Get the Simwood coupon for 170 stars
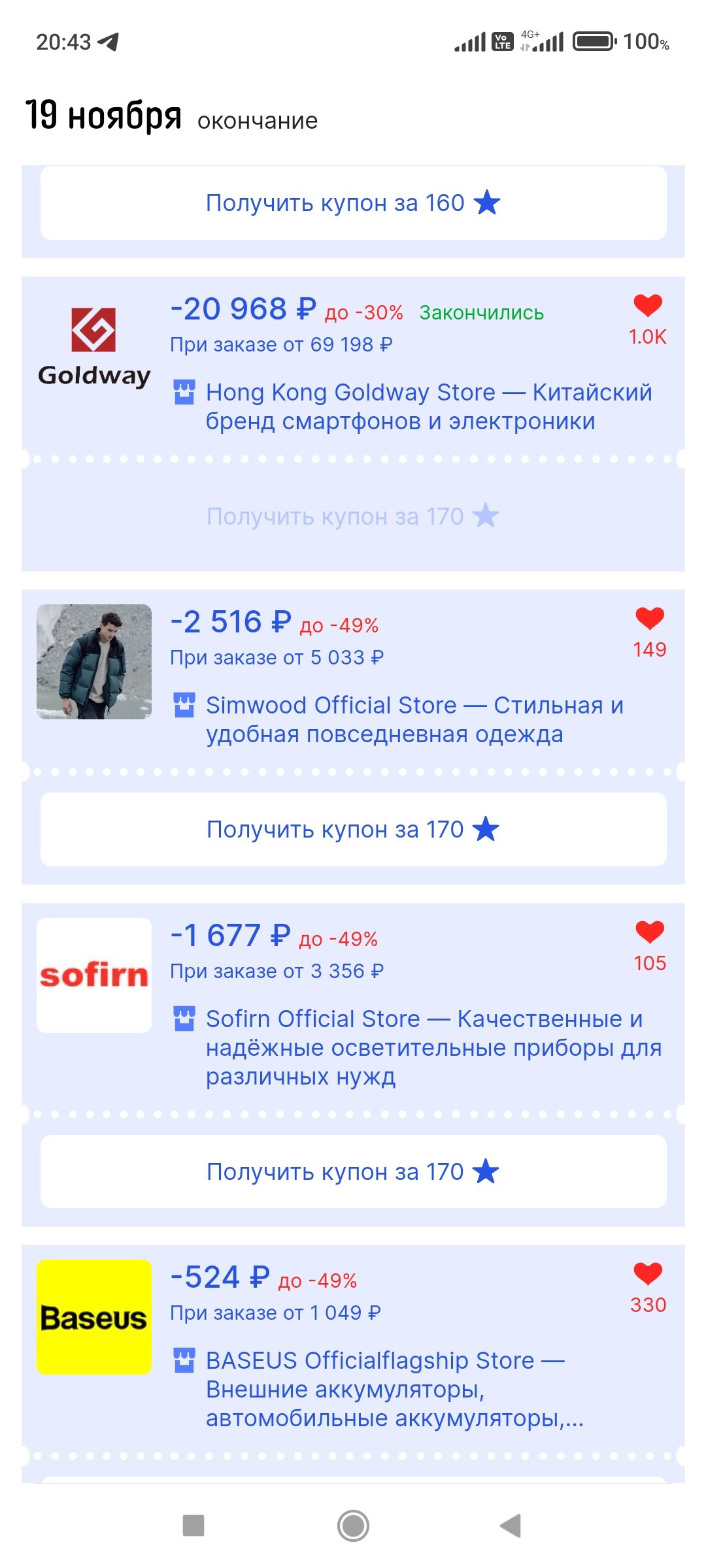This screenshot has height=1568, width=706. click(353, 829)
